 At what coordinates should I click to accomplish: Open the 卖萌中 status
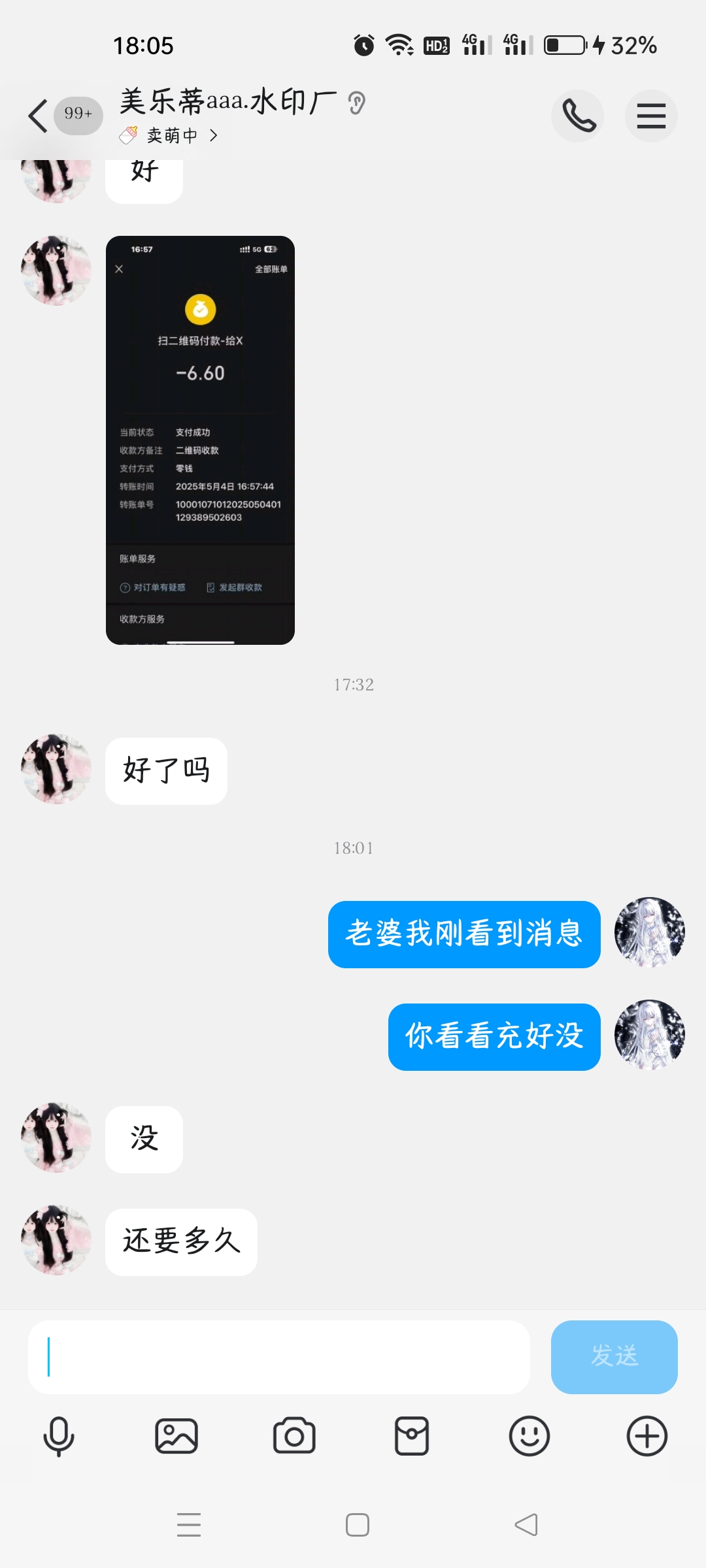click(x=171, y=135)
